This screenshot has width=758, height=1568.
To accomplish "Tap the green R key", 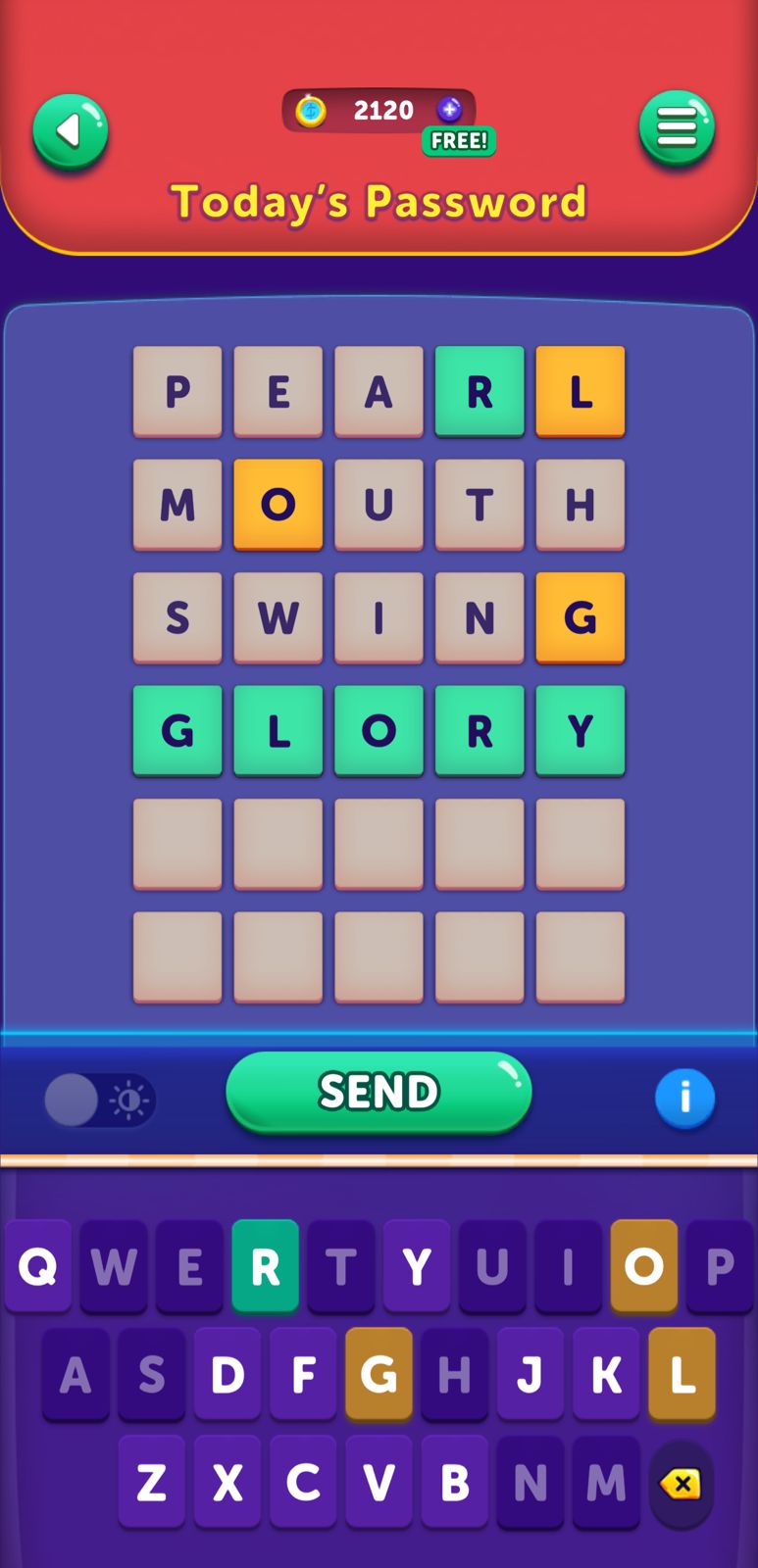I will 265,1266.
